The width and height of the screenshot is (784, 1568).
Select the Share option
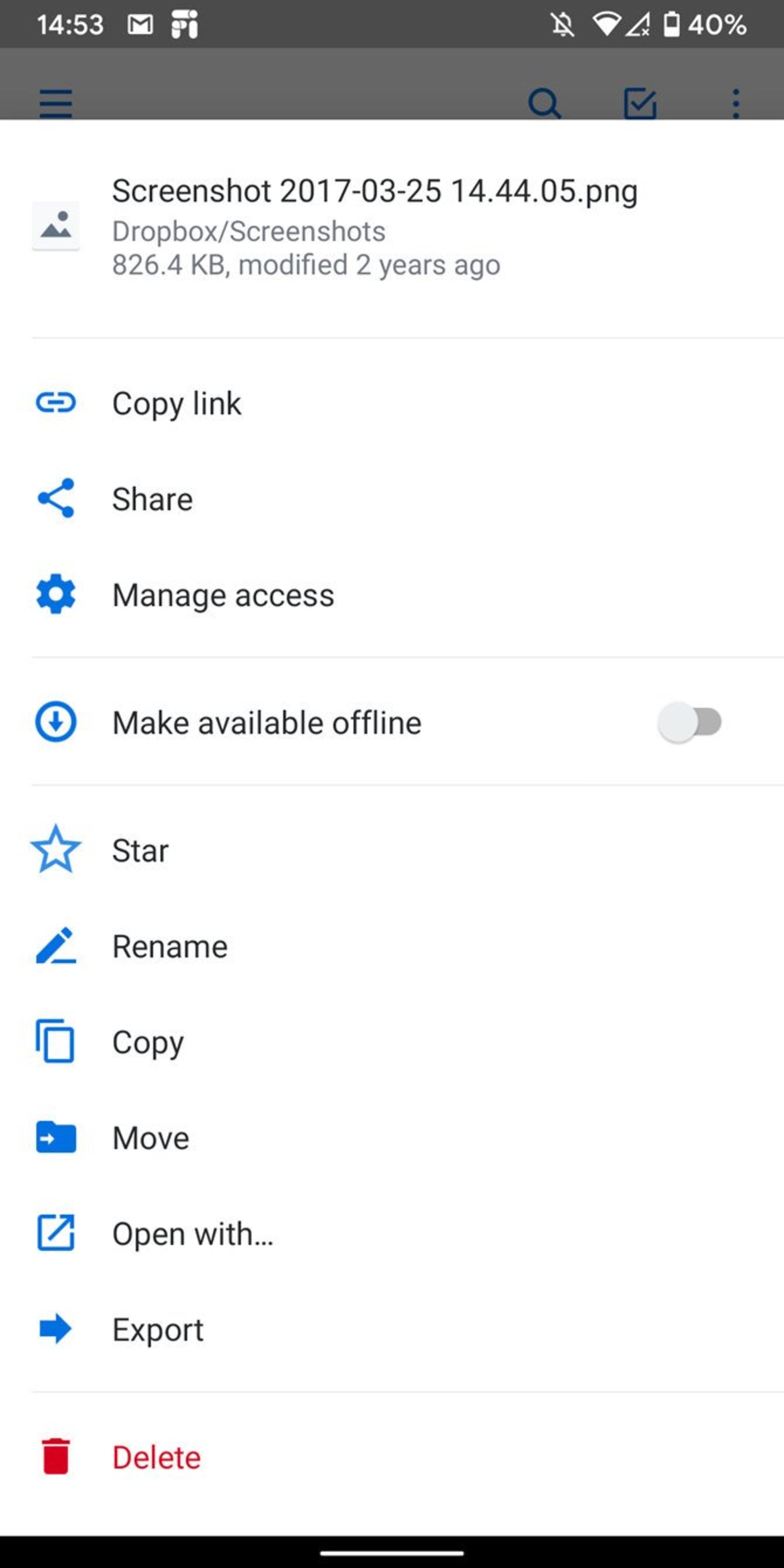(392, 499)
